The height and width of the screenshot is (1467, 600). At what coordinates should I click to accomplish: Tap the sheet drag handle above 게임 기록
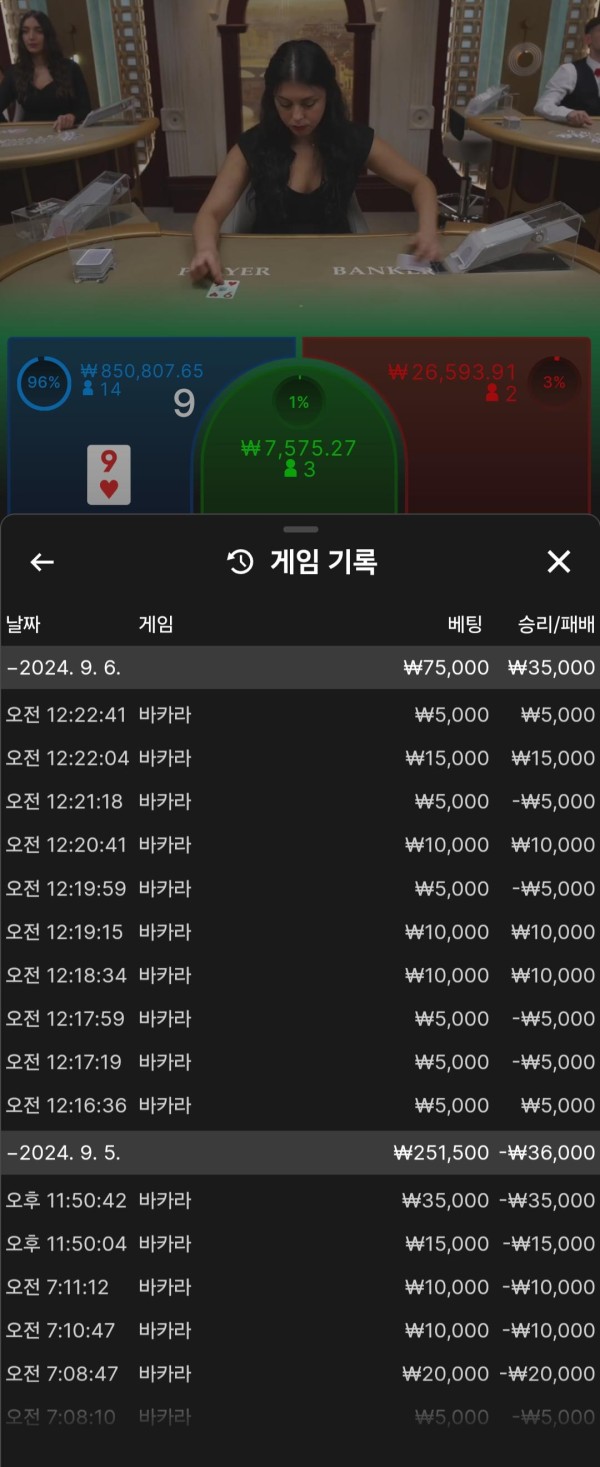pos(300,529)
